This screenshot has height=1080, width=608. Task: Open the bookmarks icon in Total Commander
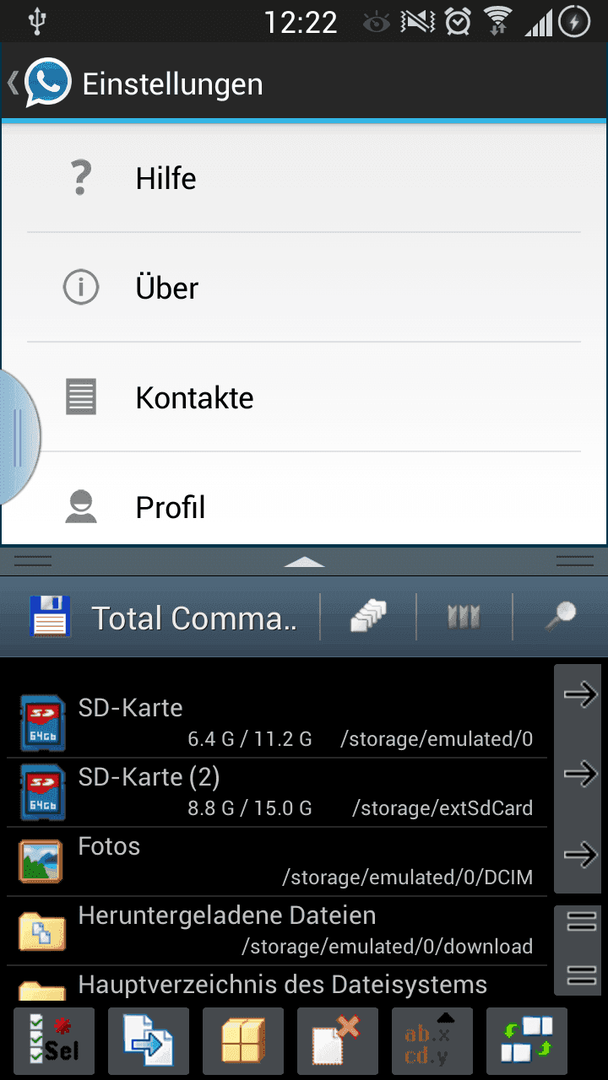[x=464, y=616]
